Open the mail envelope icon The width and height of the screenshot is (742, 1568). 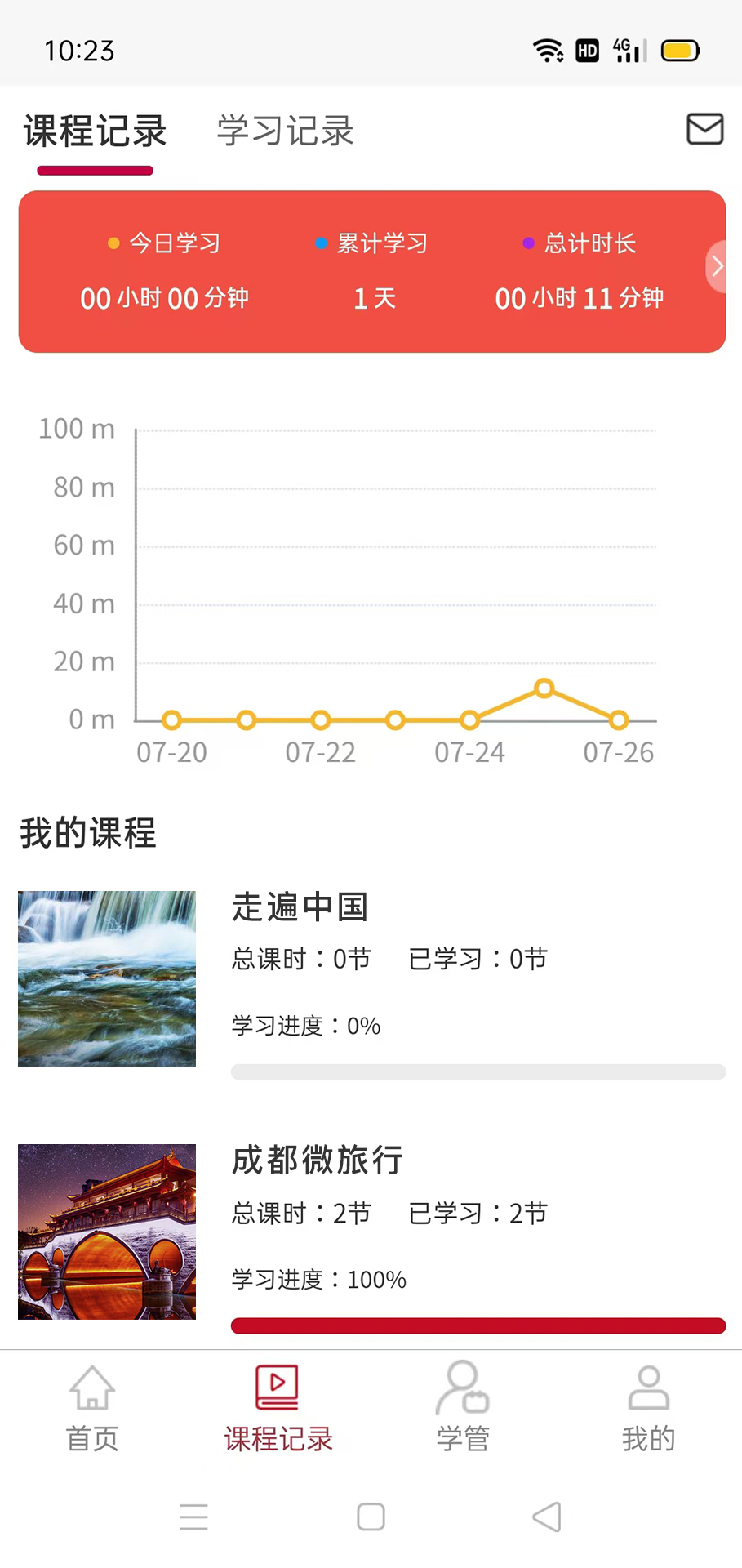704,129
